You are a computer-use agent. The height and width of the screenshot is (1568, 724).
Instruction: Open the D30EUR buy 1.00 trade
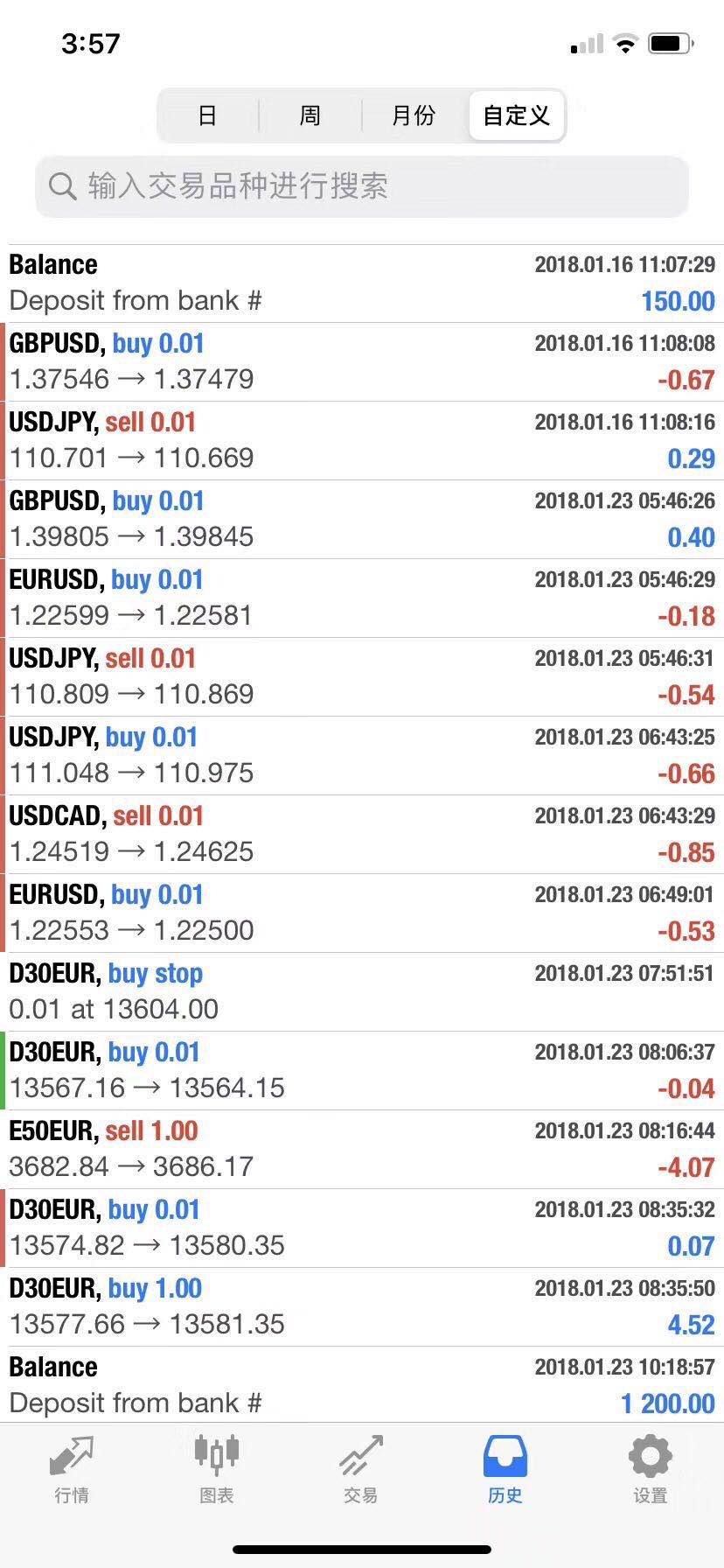(362, 1307)
